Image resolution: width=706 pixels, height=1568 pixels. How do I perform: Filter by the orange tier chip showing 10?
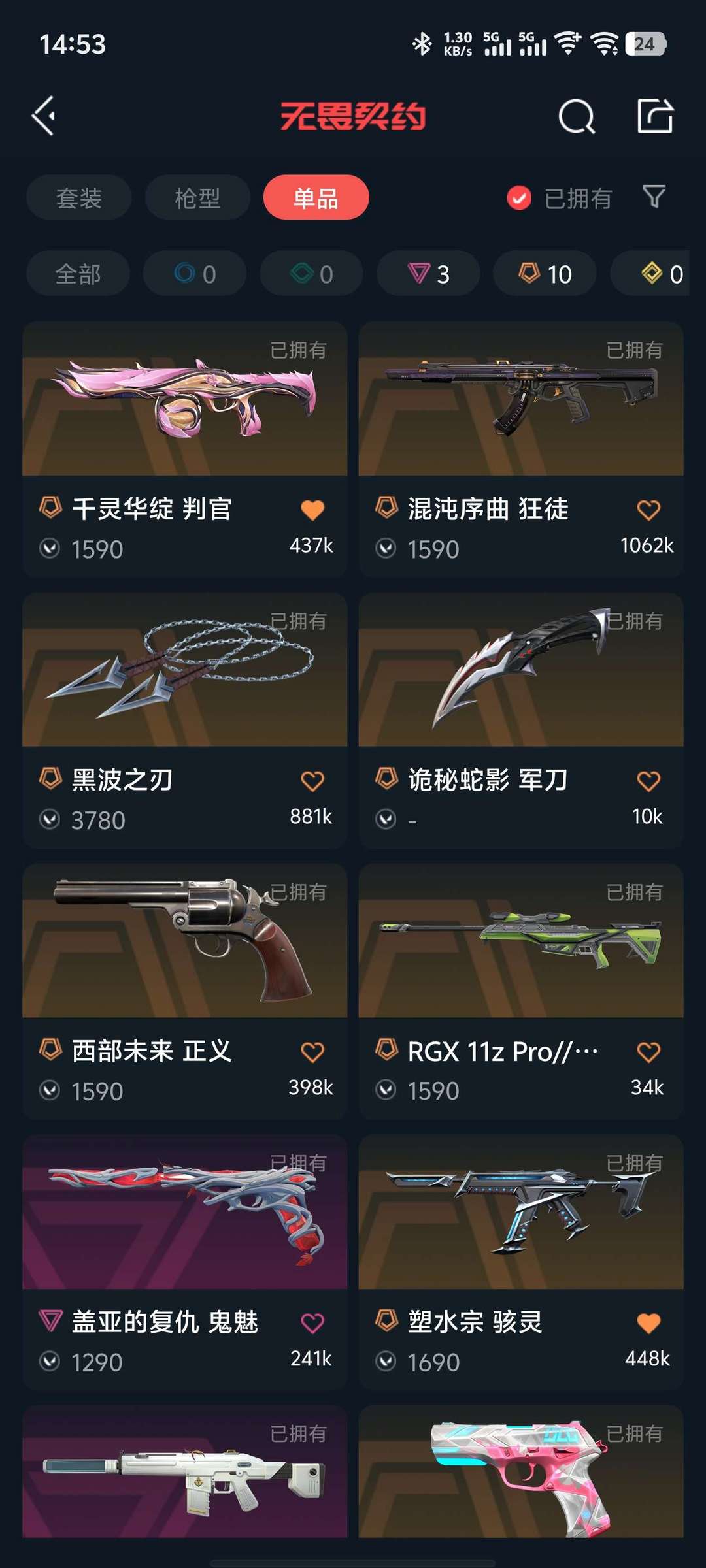coord(545,274)
